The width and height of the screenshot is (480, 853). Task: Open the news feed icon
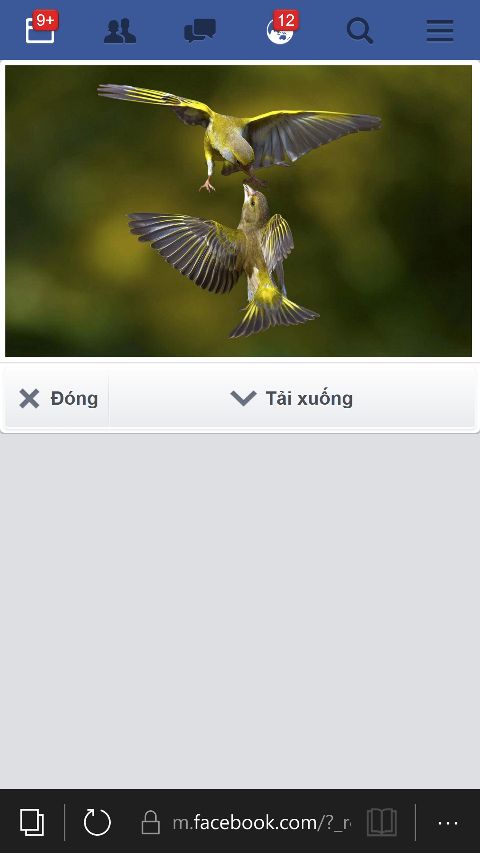[x=40, y=29]
